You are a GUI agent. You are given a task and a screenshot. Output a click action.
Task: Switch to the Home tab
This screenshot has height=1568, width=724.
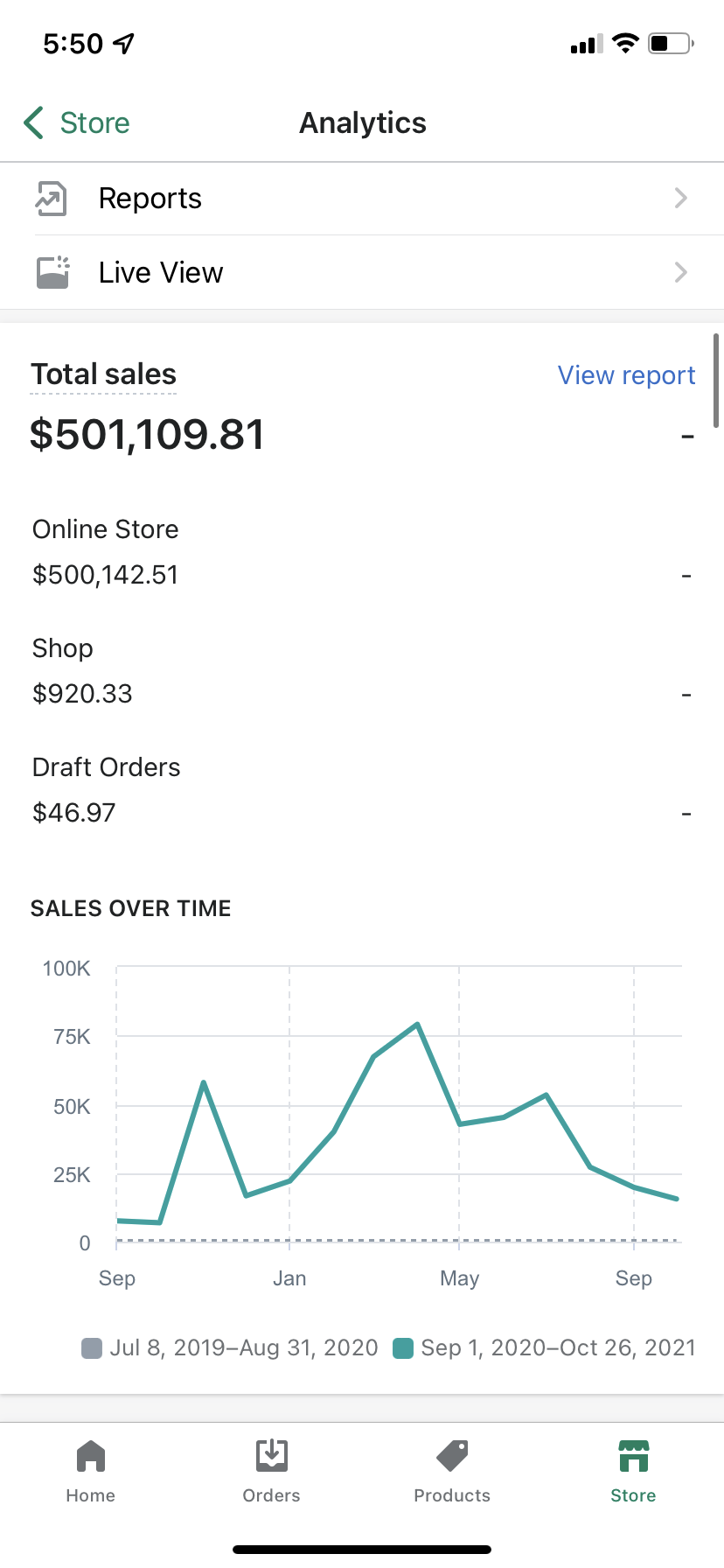click(x=91, y=1471)
